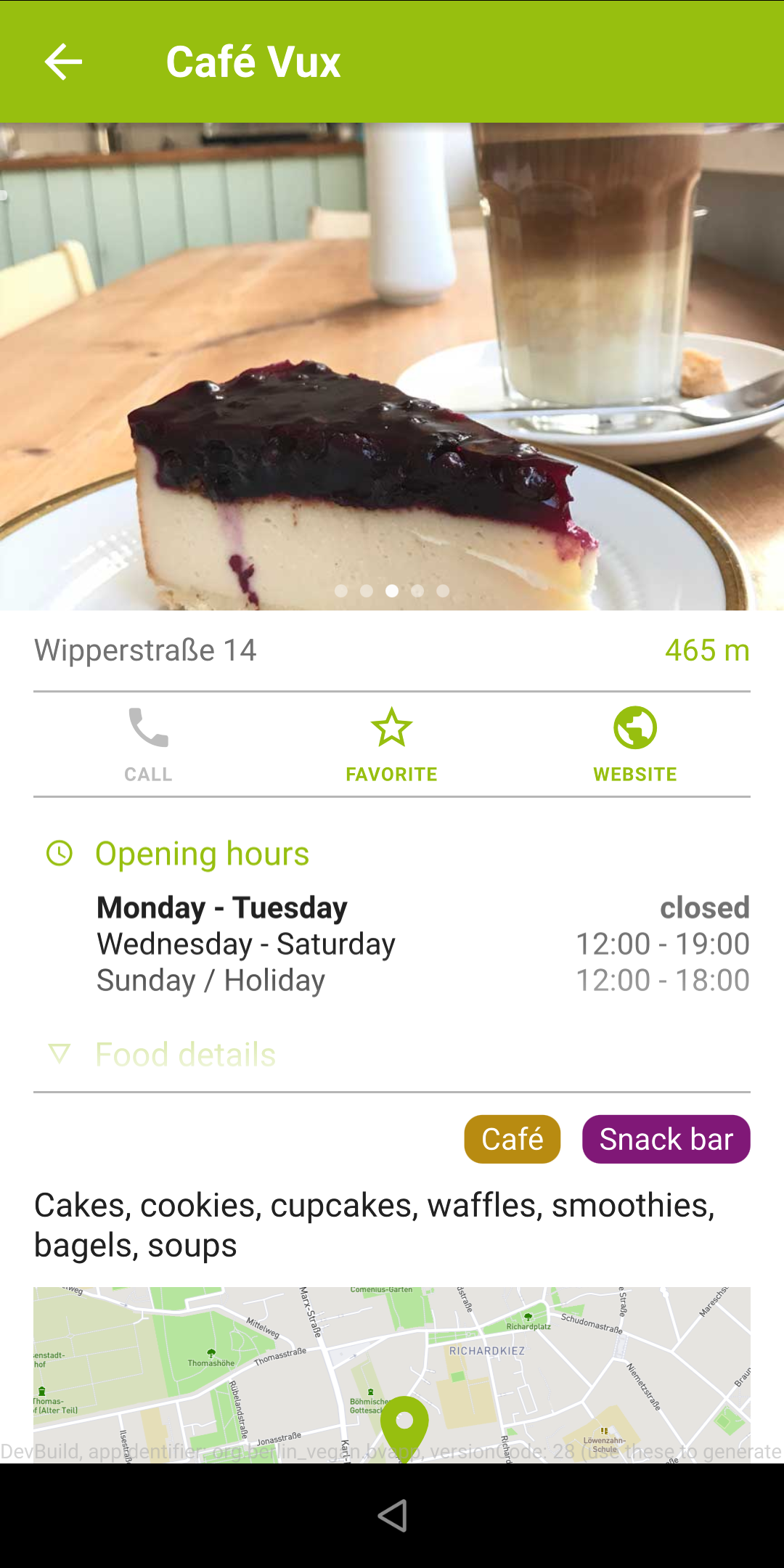Expand the Opening hours section
This screenshot has width=784, height=1568.
click(202, 854)
